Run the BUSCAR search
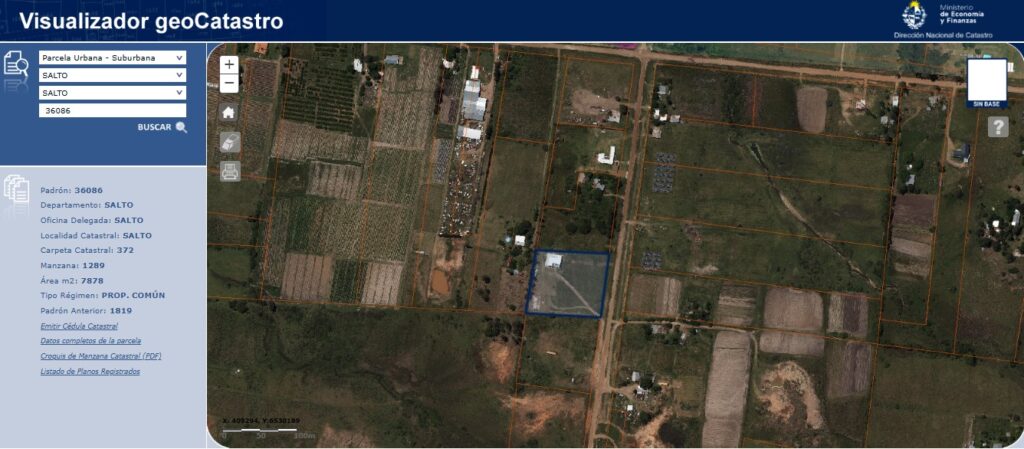This screenshot has height=449, width=1024. (x=162, y=128)
